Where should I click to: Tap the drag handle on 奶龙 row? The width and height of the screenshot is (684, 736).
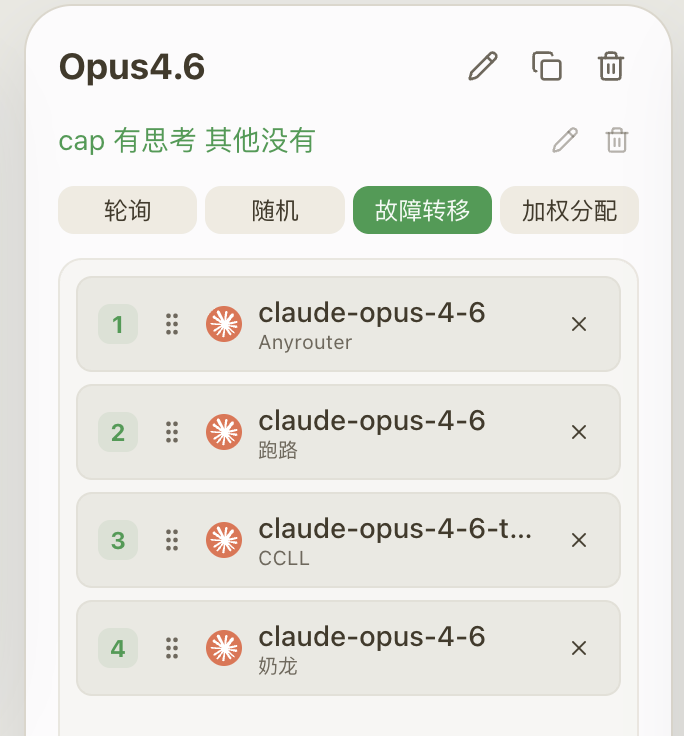click(172, 648)
